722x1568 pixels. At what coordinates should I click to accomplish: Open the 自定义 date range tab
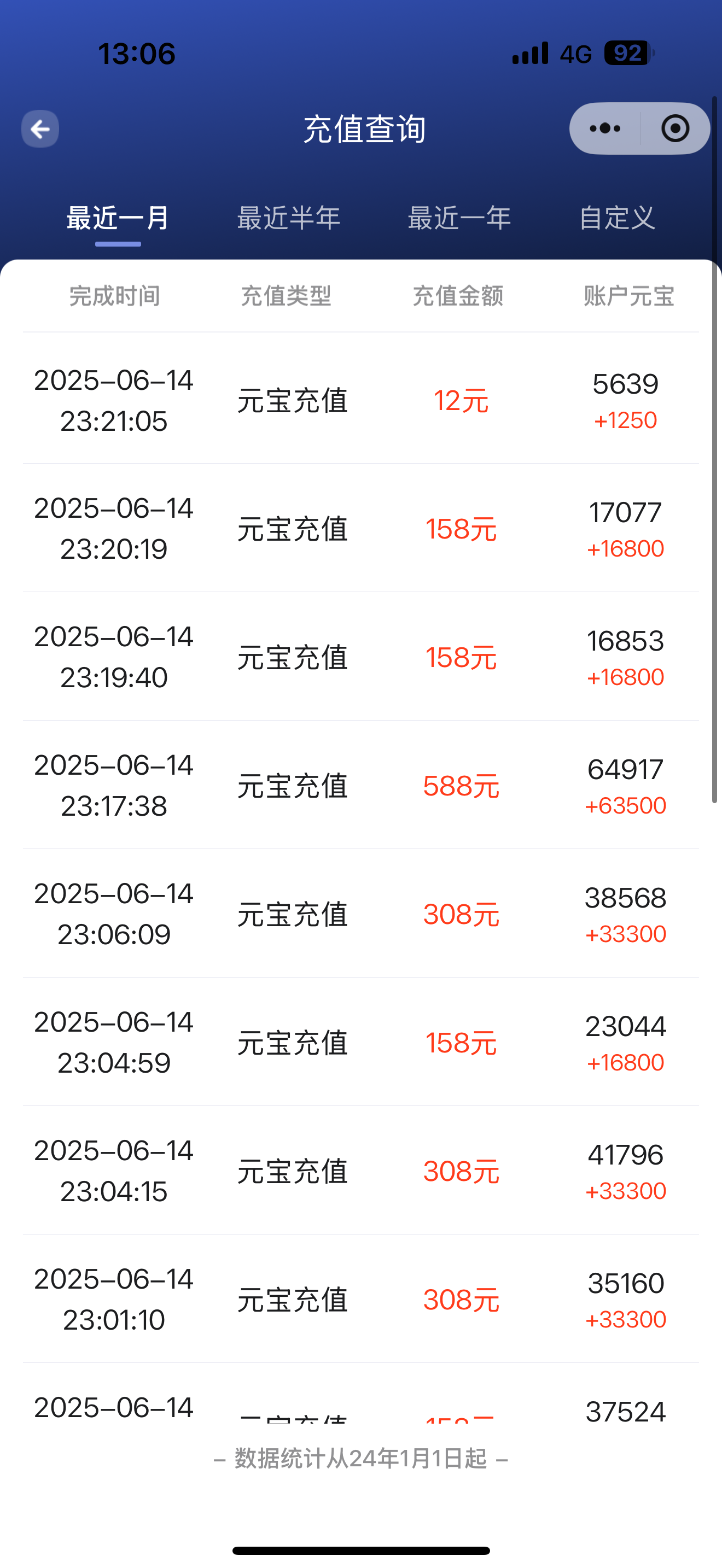click(x=618, y=218)
